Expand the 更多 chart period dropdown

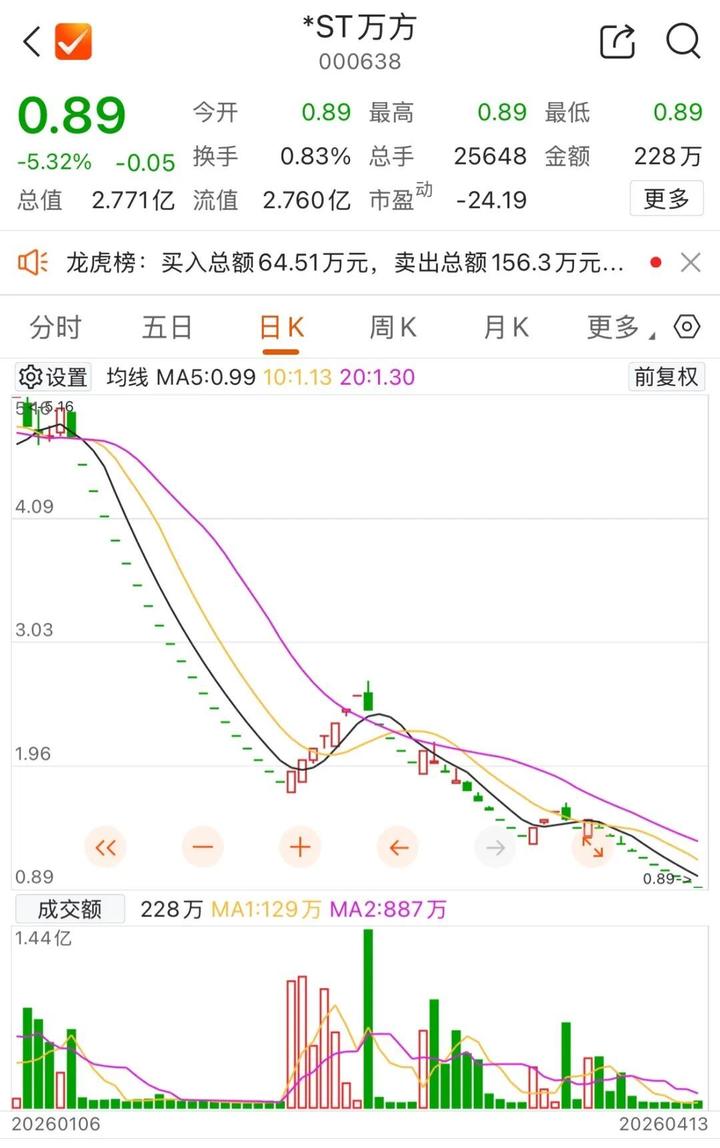[618, 327]
